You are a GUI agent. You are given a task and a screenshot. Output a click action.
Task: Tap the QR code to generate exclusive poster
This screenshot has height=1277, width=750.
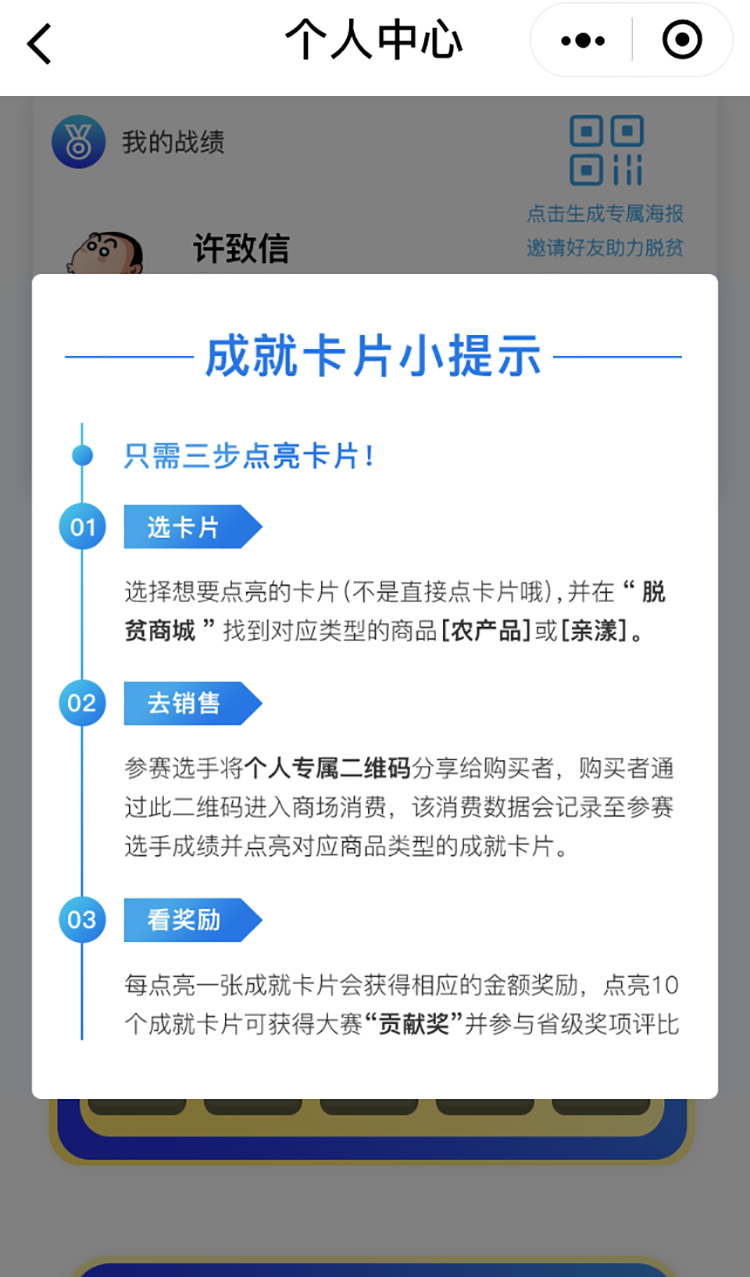tap(606, 151)
